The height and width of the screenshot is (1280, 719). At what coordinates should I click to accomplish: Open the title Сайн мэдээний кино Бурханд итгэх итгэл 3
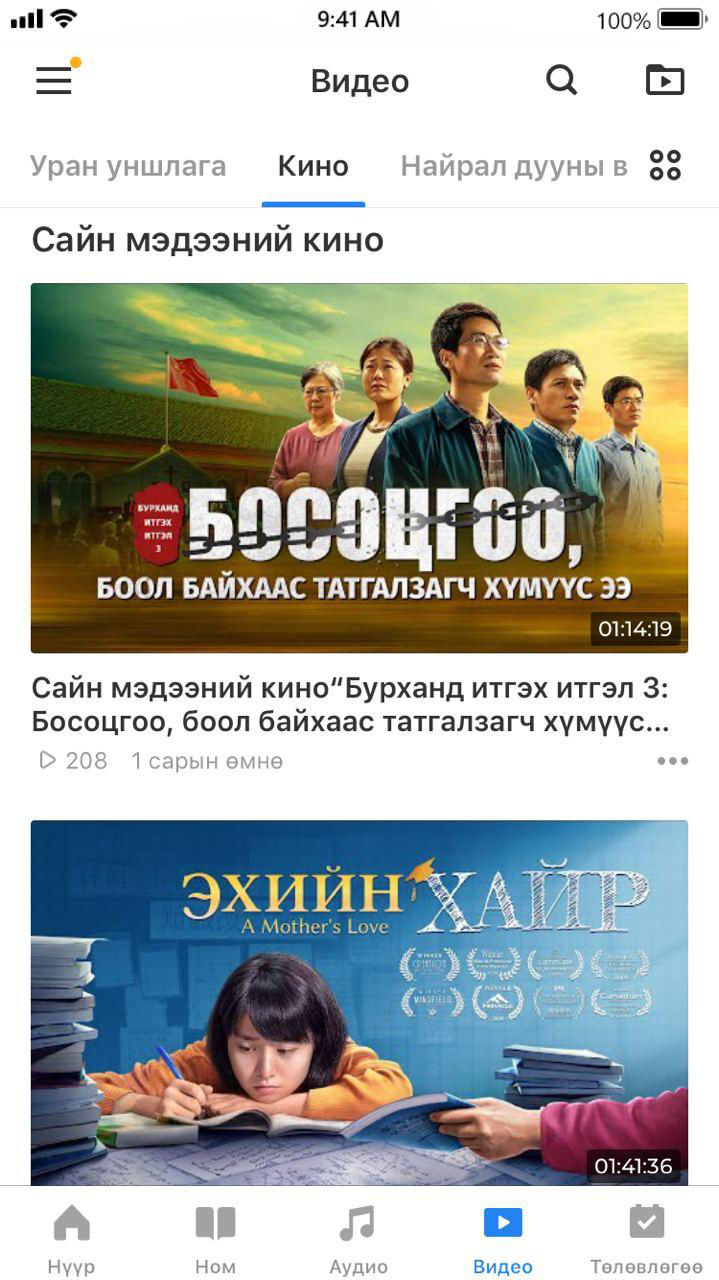[x=350, y=704]
